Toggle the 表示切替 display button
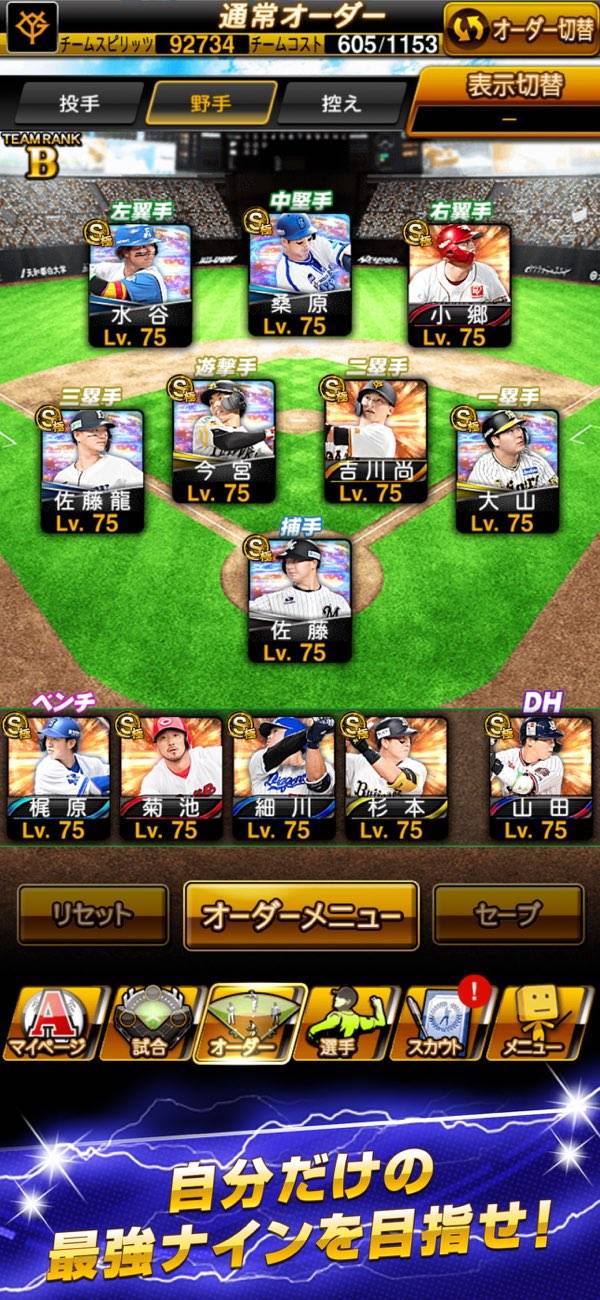This screenshot has height=1300, width=600. point(504,99)
